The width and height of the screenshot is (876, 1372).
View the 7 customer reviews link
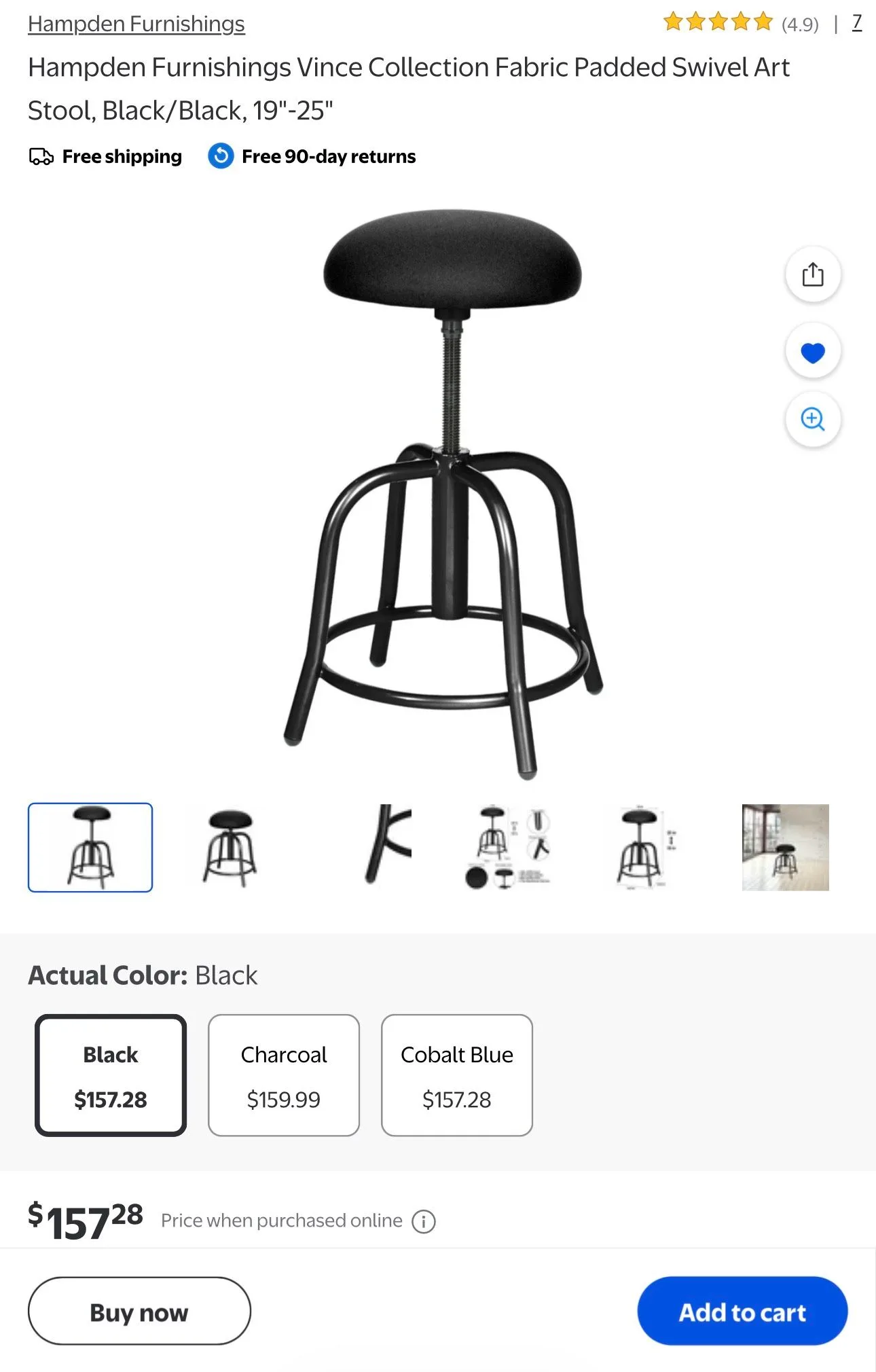[856, 22]
